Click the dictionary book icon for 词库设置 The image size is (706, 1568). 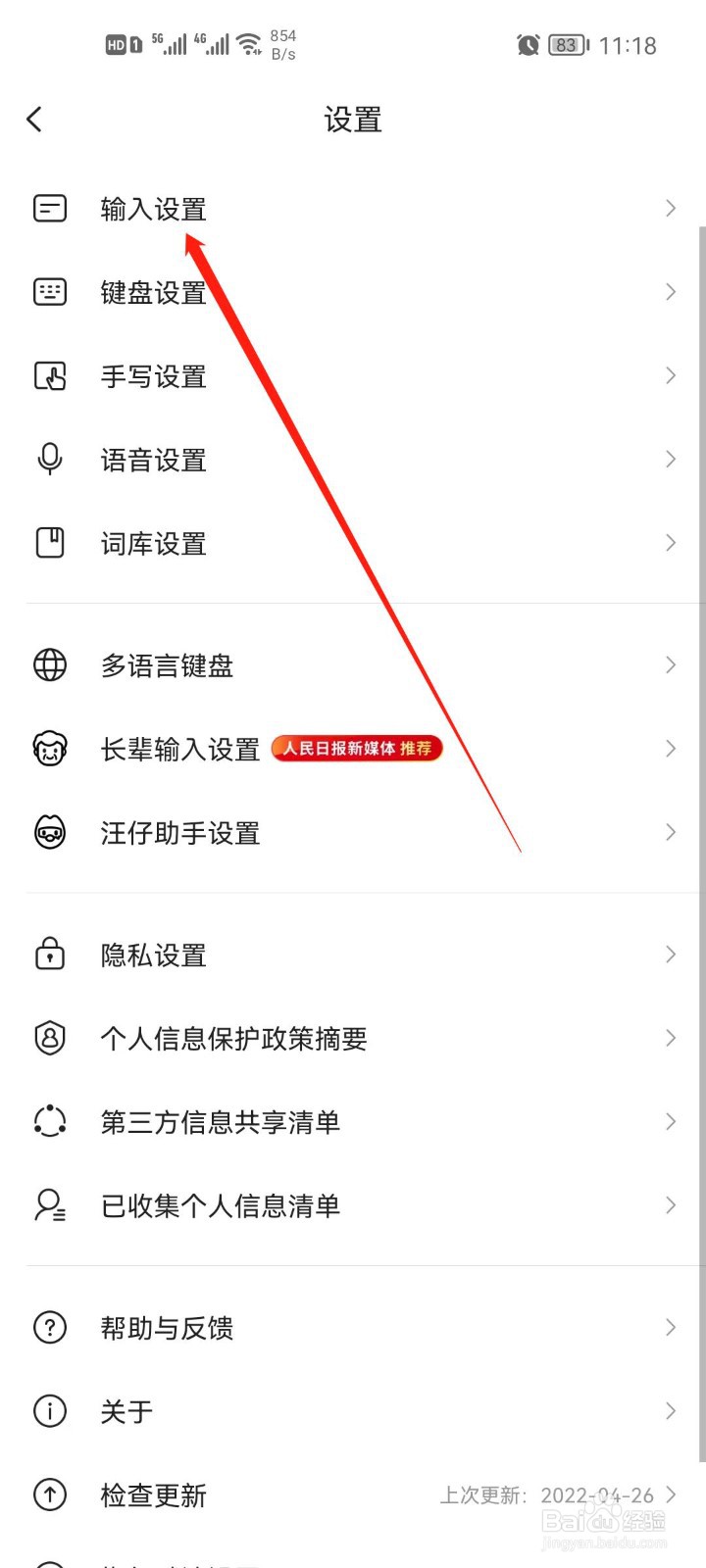pos(49,543)
